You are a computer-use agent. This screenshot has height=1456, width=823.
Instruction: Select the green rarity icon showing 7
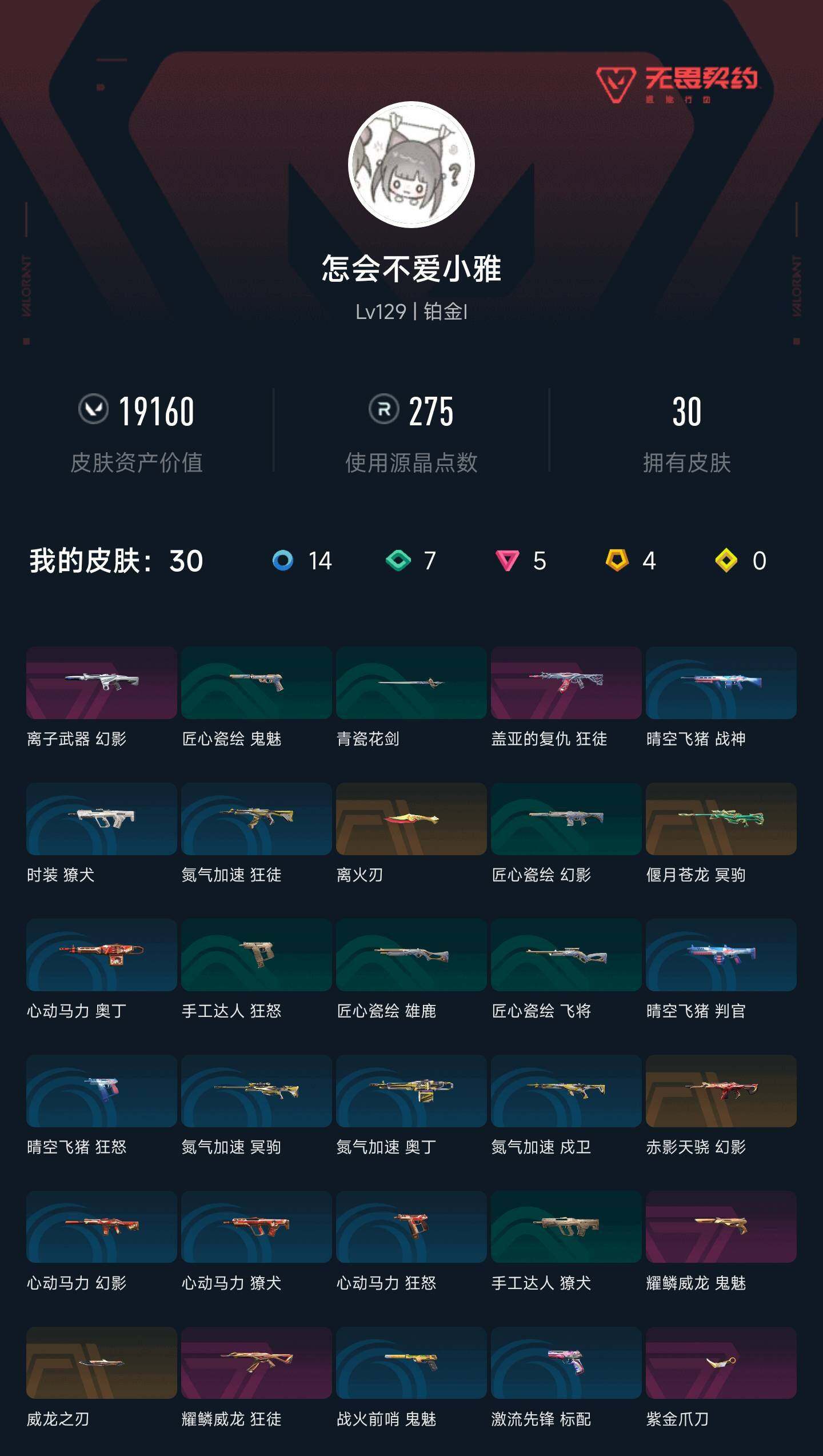coord(400,562)
